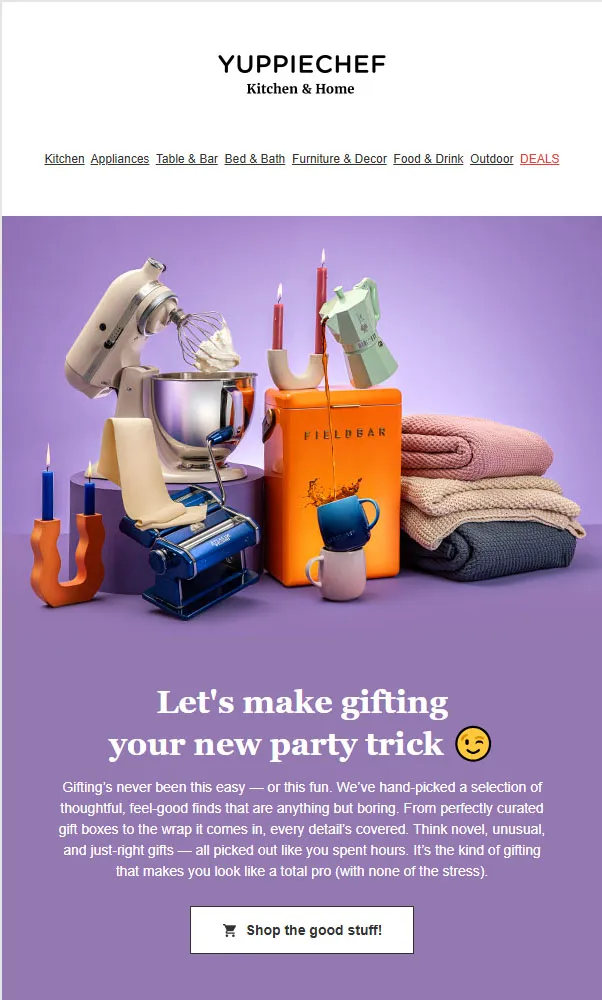Open the gifting hero banner image

tap(302, 430)
